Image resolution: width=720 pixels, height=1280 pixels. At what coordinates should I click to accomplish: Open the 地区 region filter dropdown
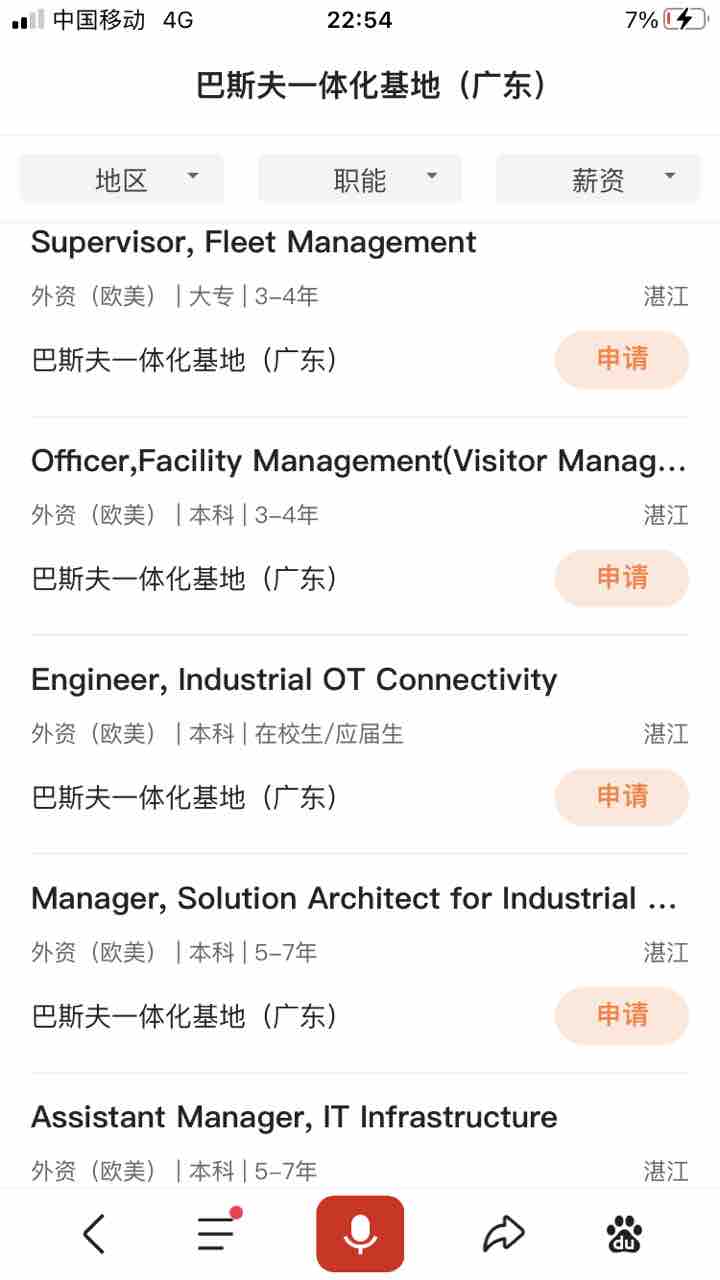[122, 179]
